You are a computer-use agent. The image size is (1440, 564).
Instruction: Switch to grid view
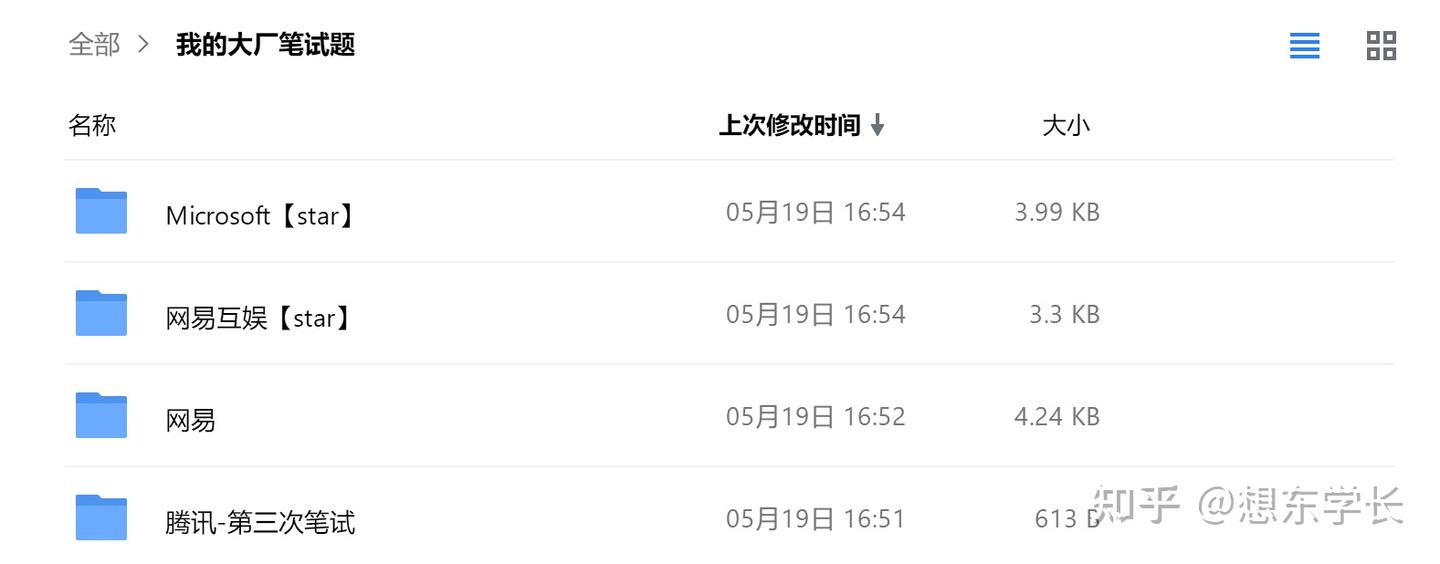pyautogui.click(x=1381, y=45)
